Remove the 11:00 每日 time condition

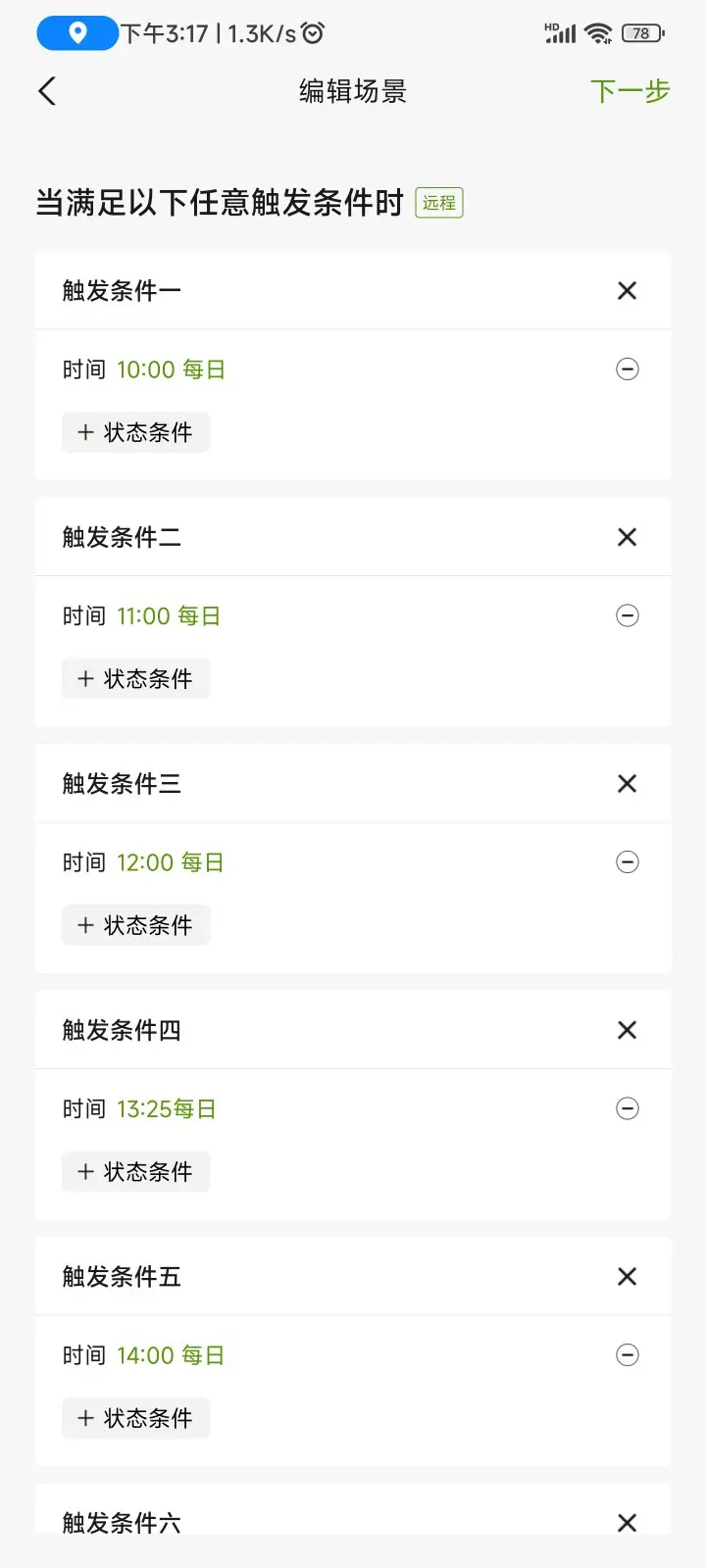(628, 615)
